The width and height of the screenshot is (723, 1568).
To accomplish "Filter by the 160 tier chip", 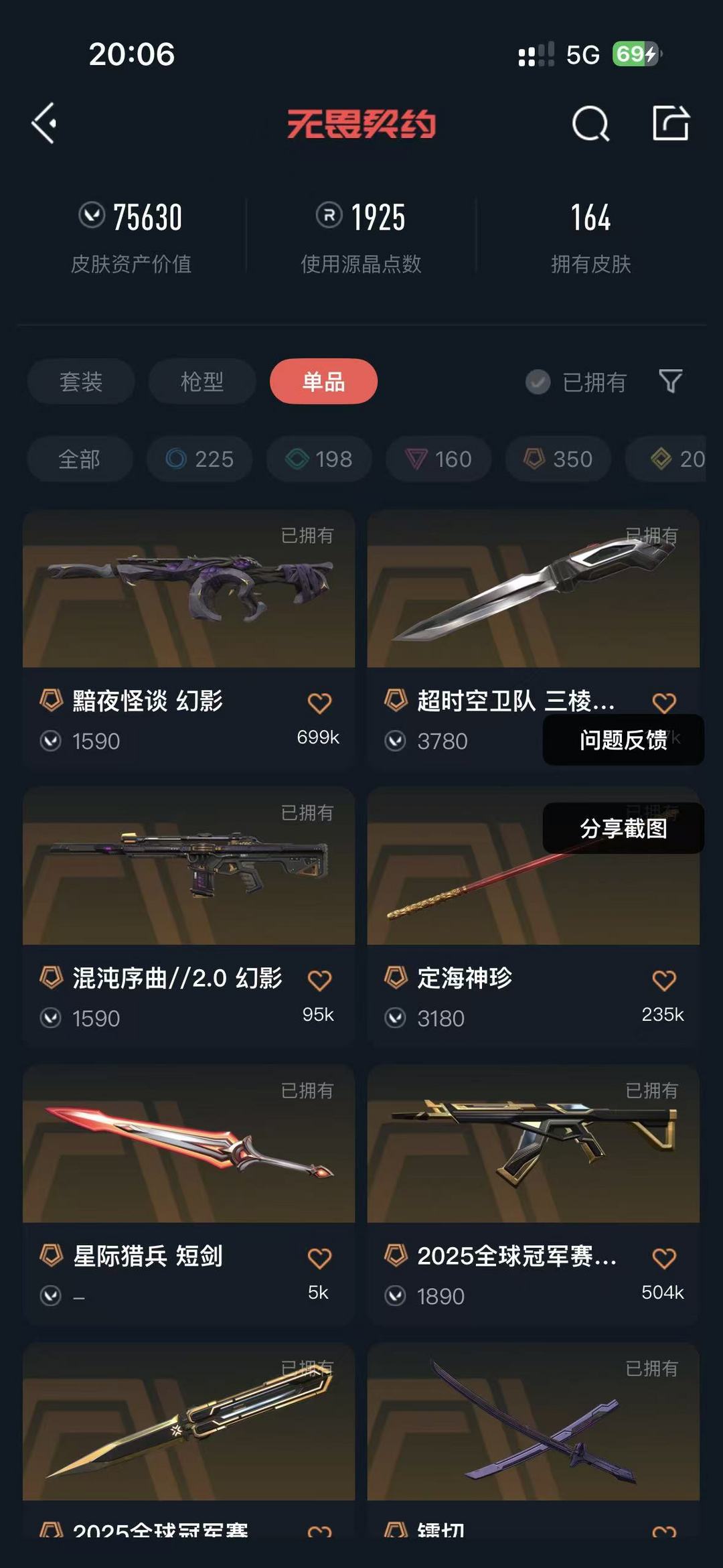I will click(x=438, y=459).
